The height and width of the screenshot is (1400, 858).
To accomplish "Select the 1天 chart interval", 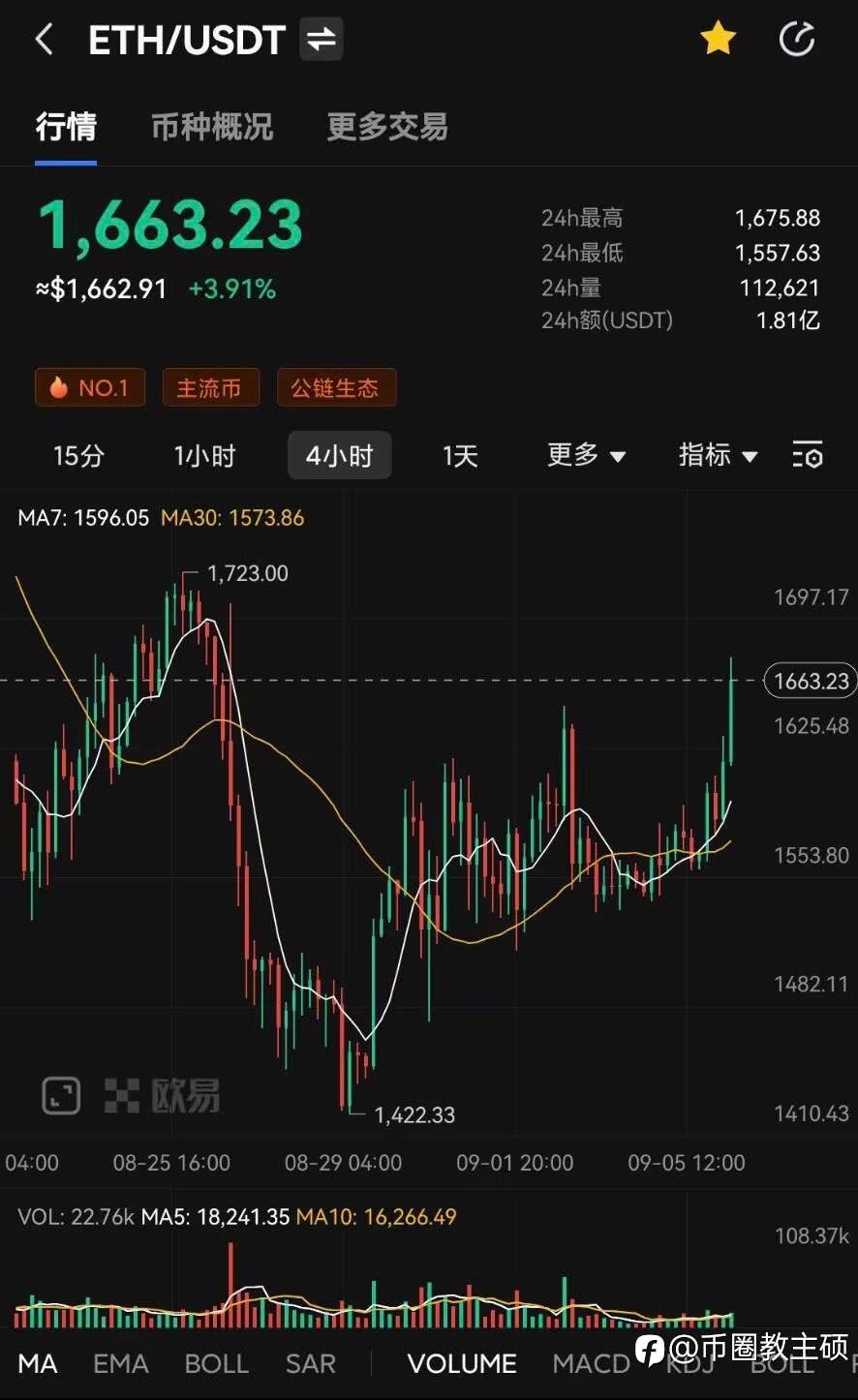I will point(460,455).
